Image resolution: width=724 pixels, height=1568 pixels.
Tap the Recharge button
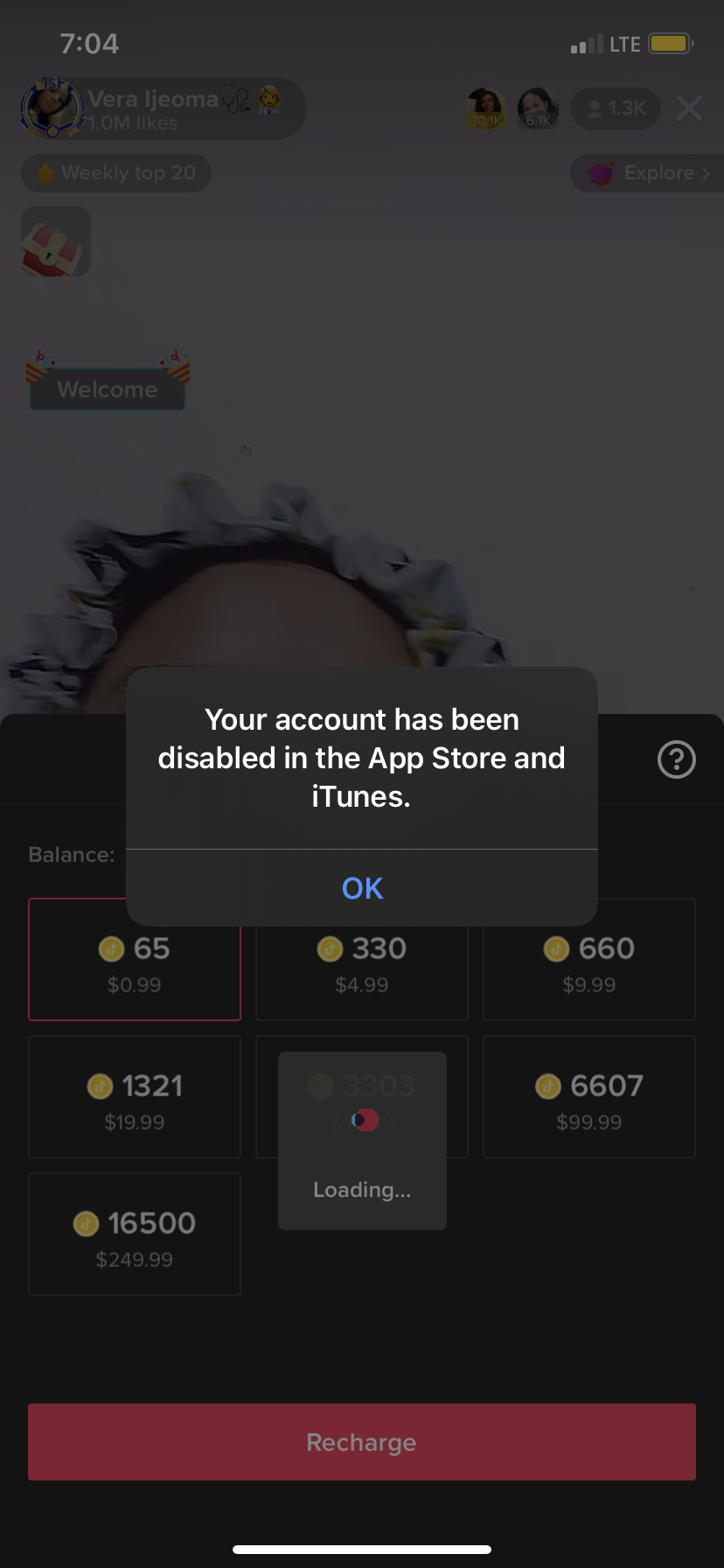362,1442
